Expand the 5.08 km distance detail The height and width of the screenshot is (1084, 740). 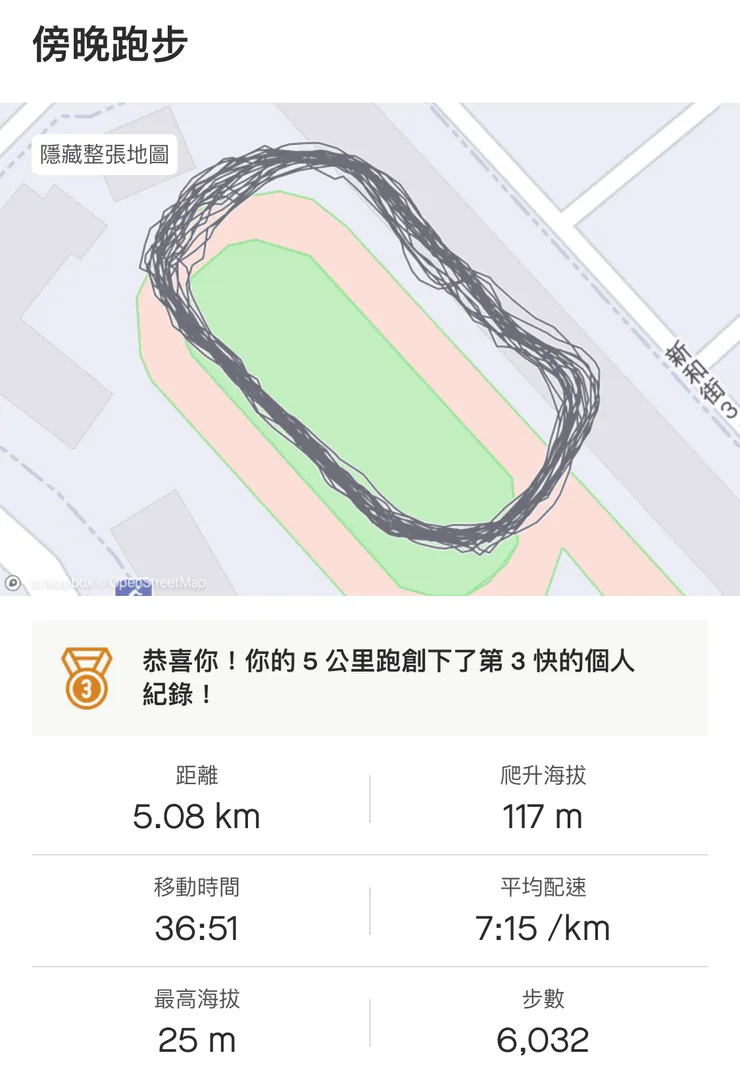(198, 815)
